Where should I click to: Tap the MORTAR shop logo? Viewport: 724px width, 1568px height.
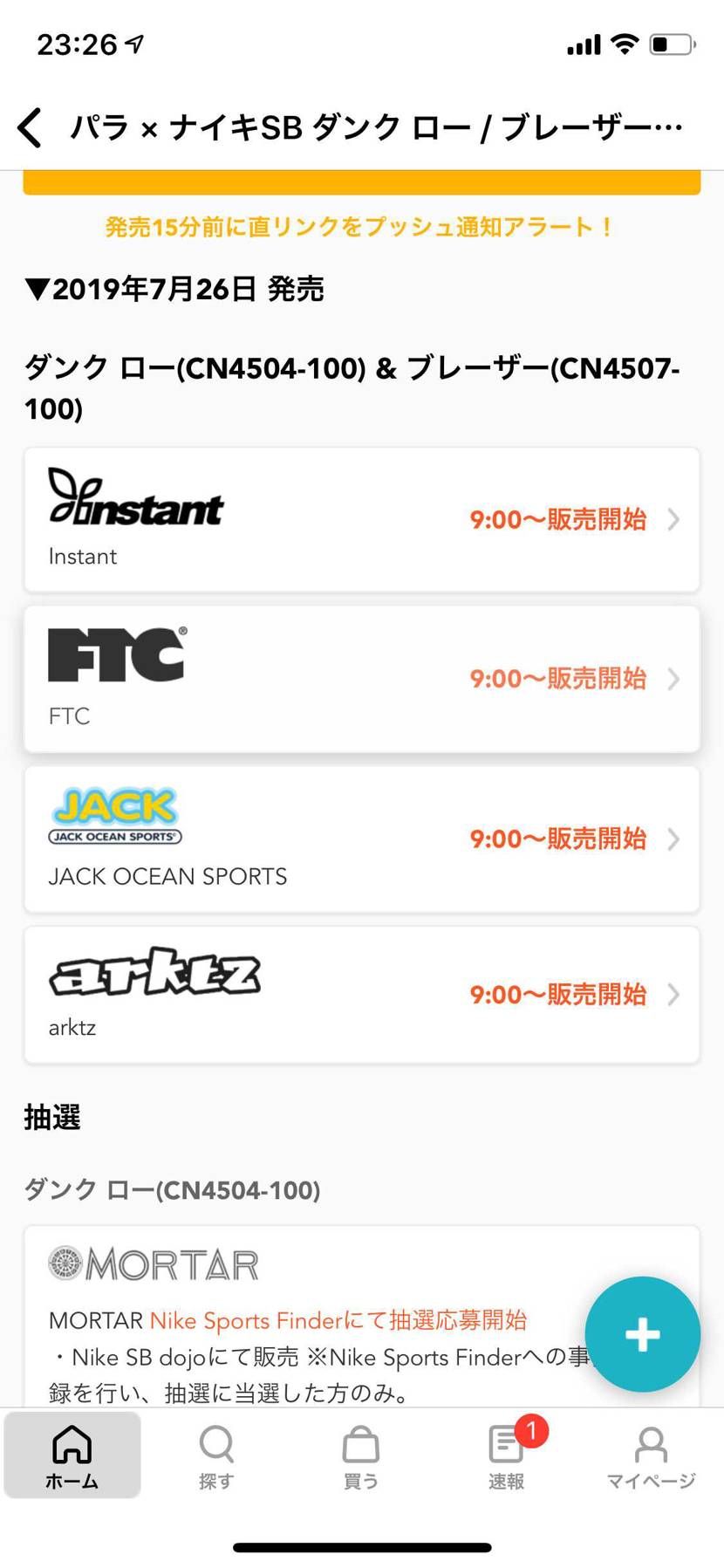154,1262
